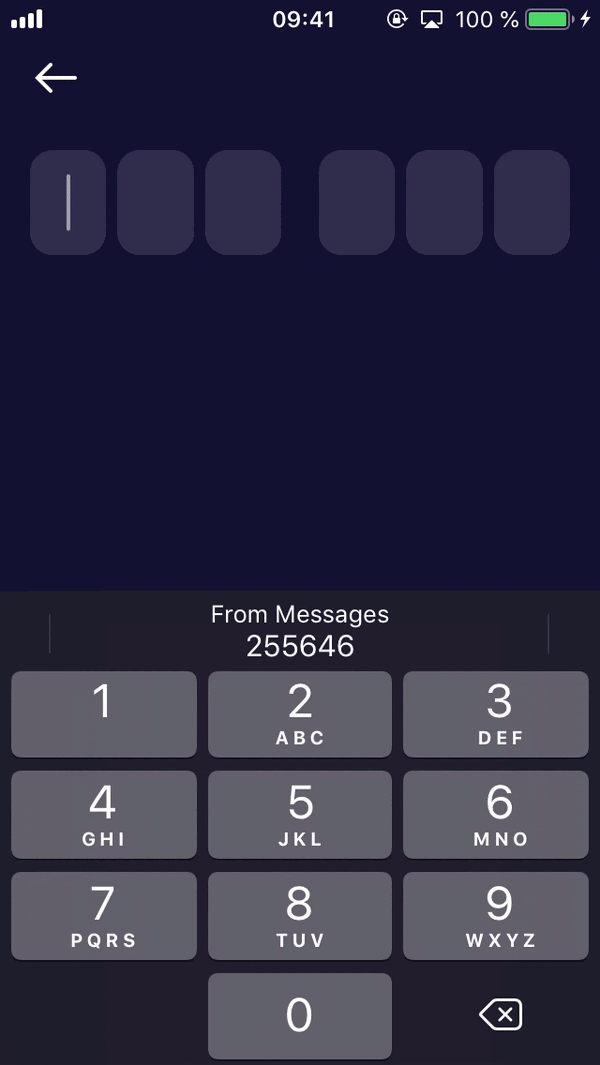Viewport: 600px width, 1065px height.
Task: Tap the 6 MNO key
Action: coord(496,814)
